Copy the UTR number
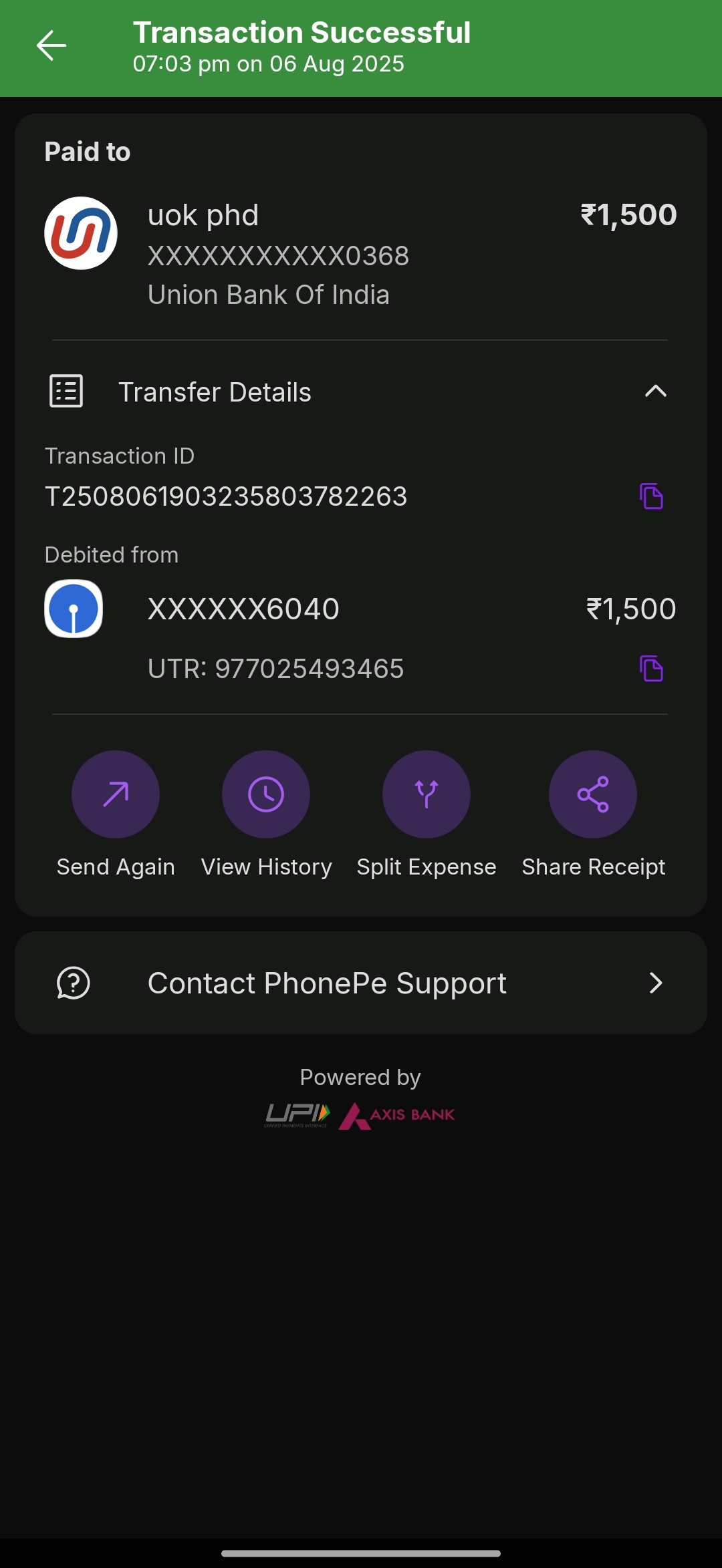Viewport: 722px width, 1568px height. (x=651, y=669)
